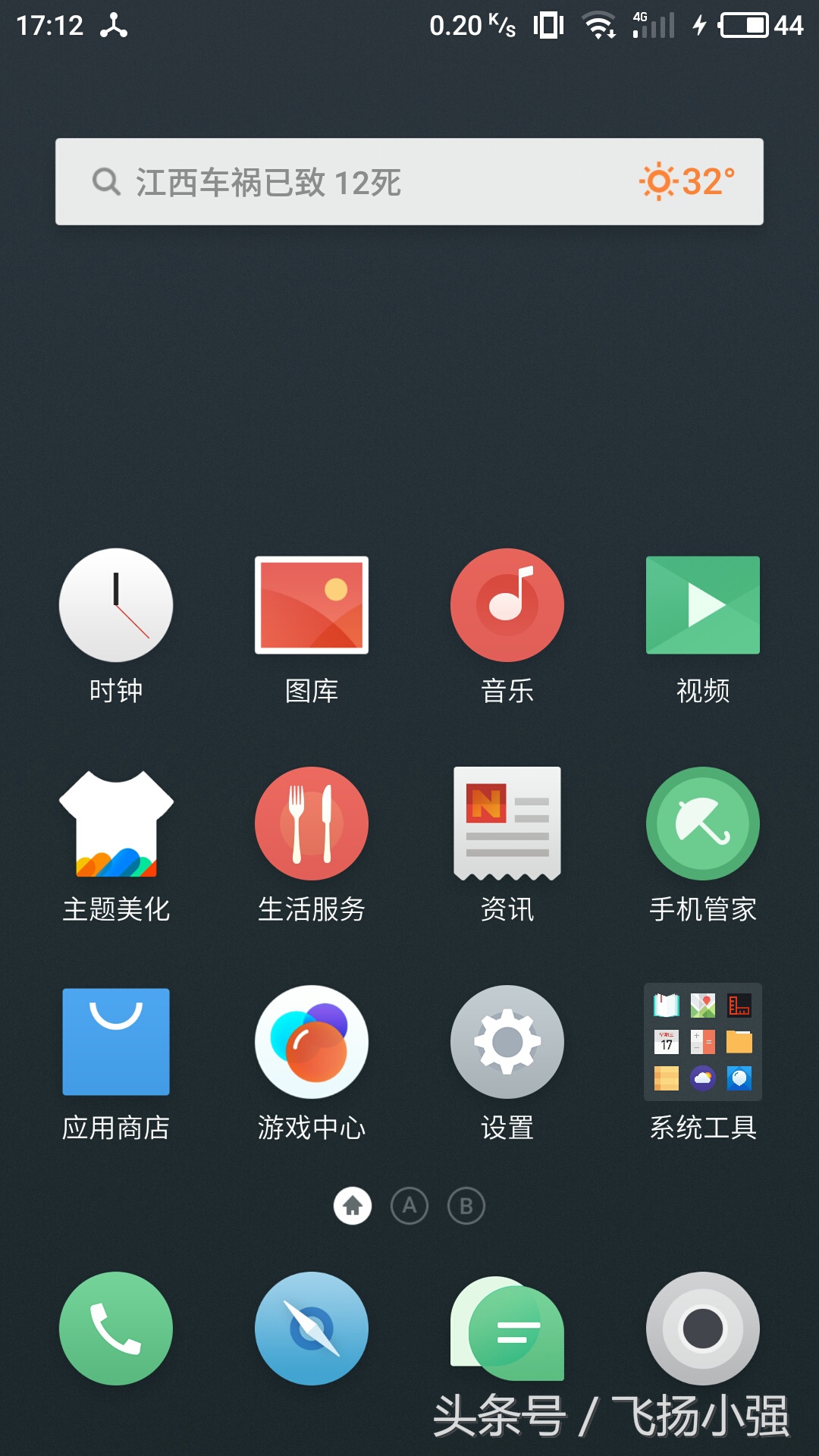This screenshot has height=1456, width=819.
Task: Open the phone dialer in the dock
Action: pyautogui.click(x=115, y=1329)
